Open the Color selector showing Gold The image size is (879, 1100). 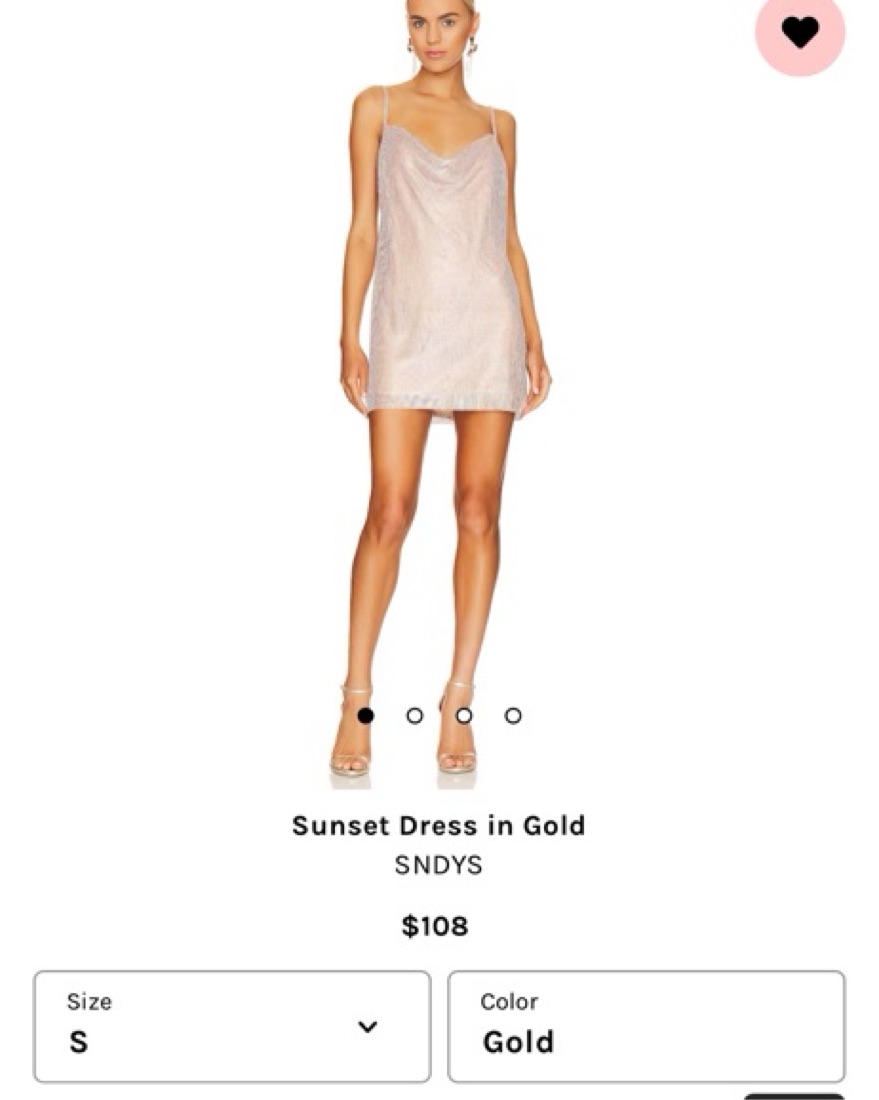pyautogui.click(x=646, y=1026)
